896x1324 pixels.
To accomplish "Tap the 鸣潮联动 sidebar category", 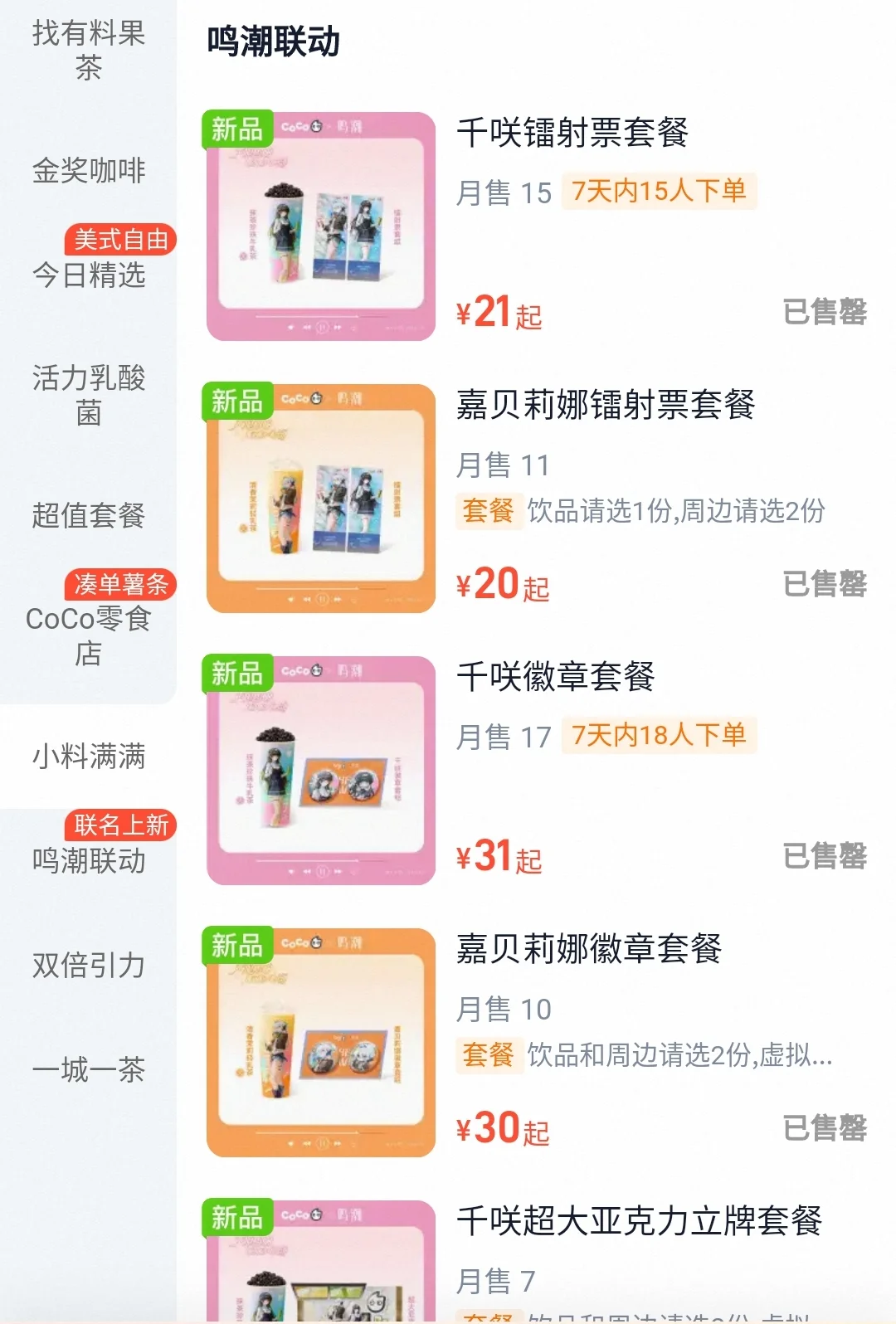I will [x=88, y=860].
